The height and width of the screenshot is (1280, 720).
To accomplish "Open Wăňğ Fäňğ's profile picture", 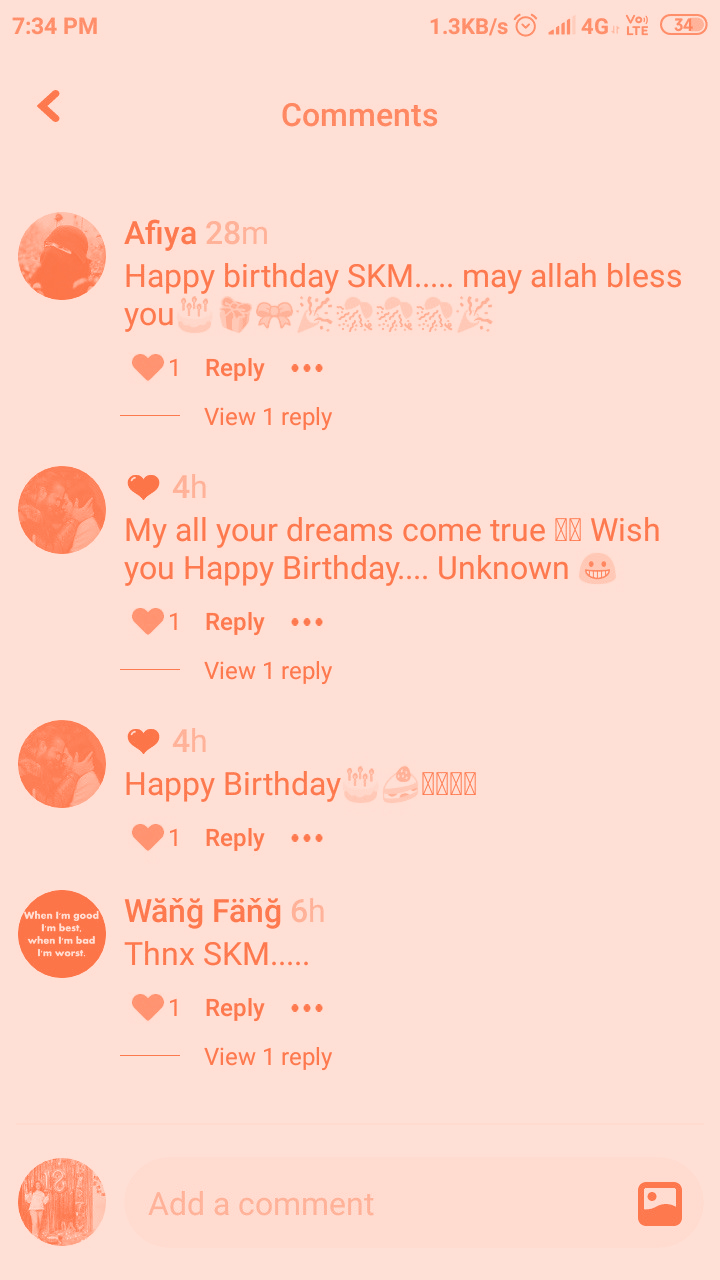I will pos(62,934).
